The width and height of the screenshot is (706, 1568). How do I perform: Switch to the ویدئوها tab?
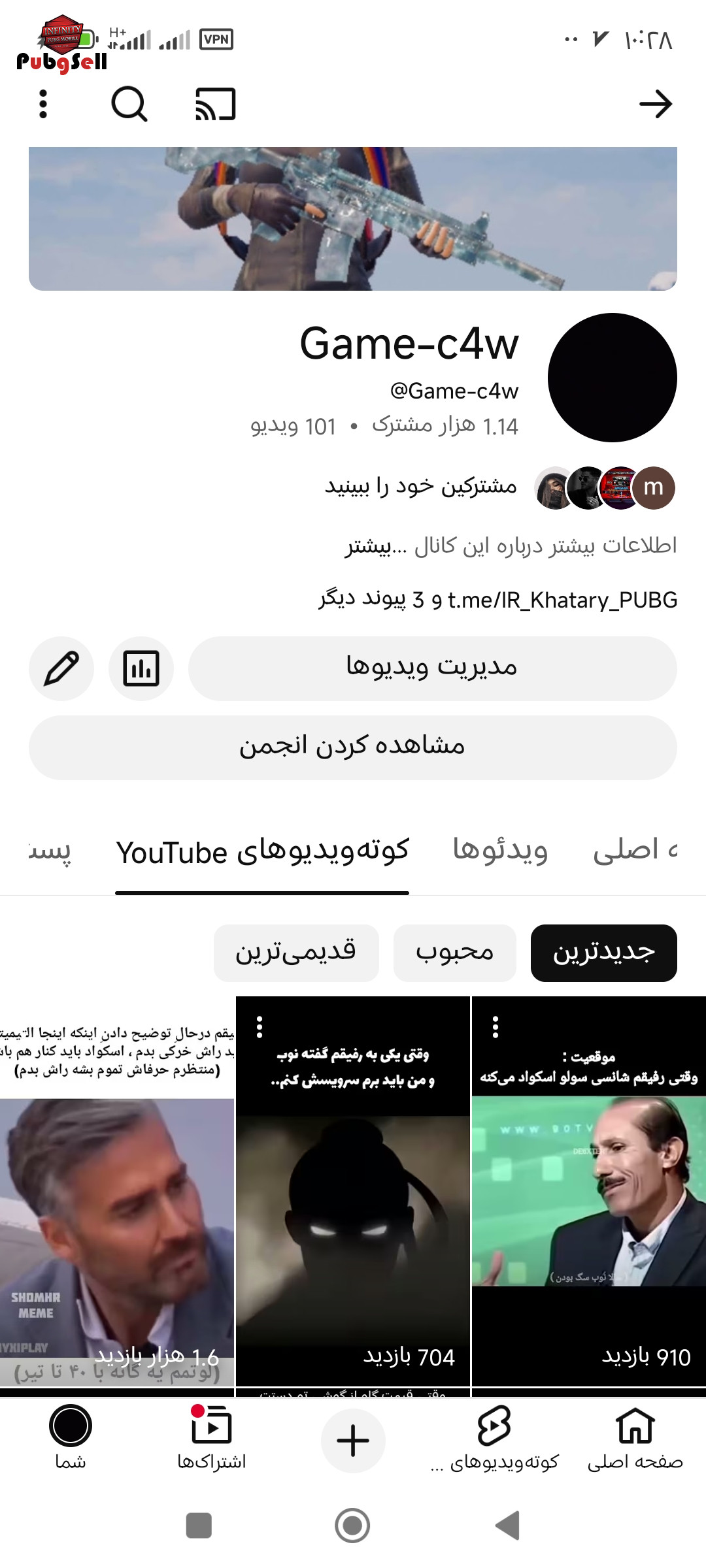coord(500,851)
